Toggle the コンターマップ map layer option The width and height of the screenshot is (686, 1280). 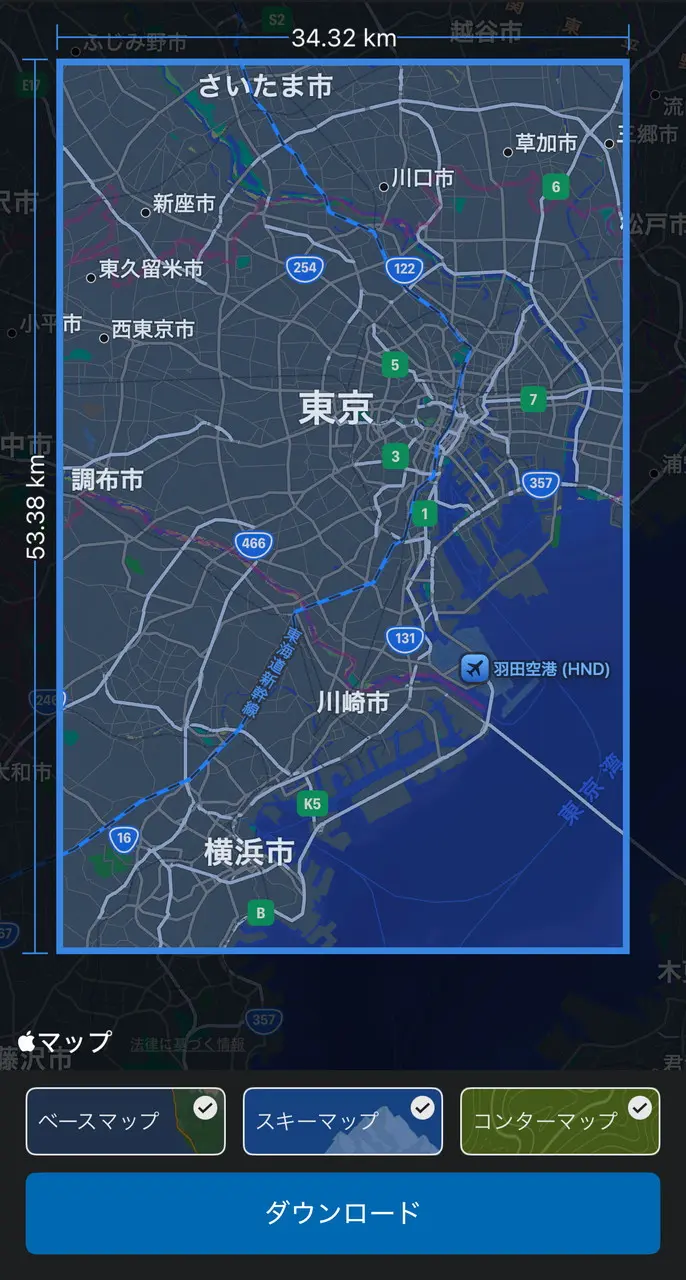tap(559, 1121)
